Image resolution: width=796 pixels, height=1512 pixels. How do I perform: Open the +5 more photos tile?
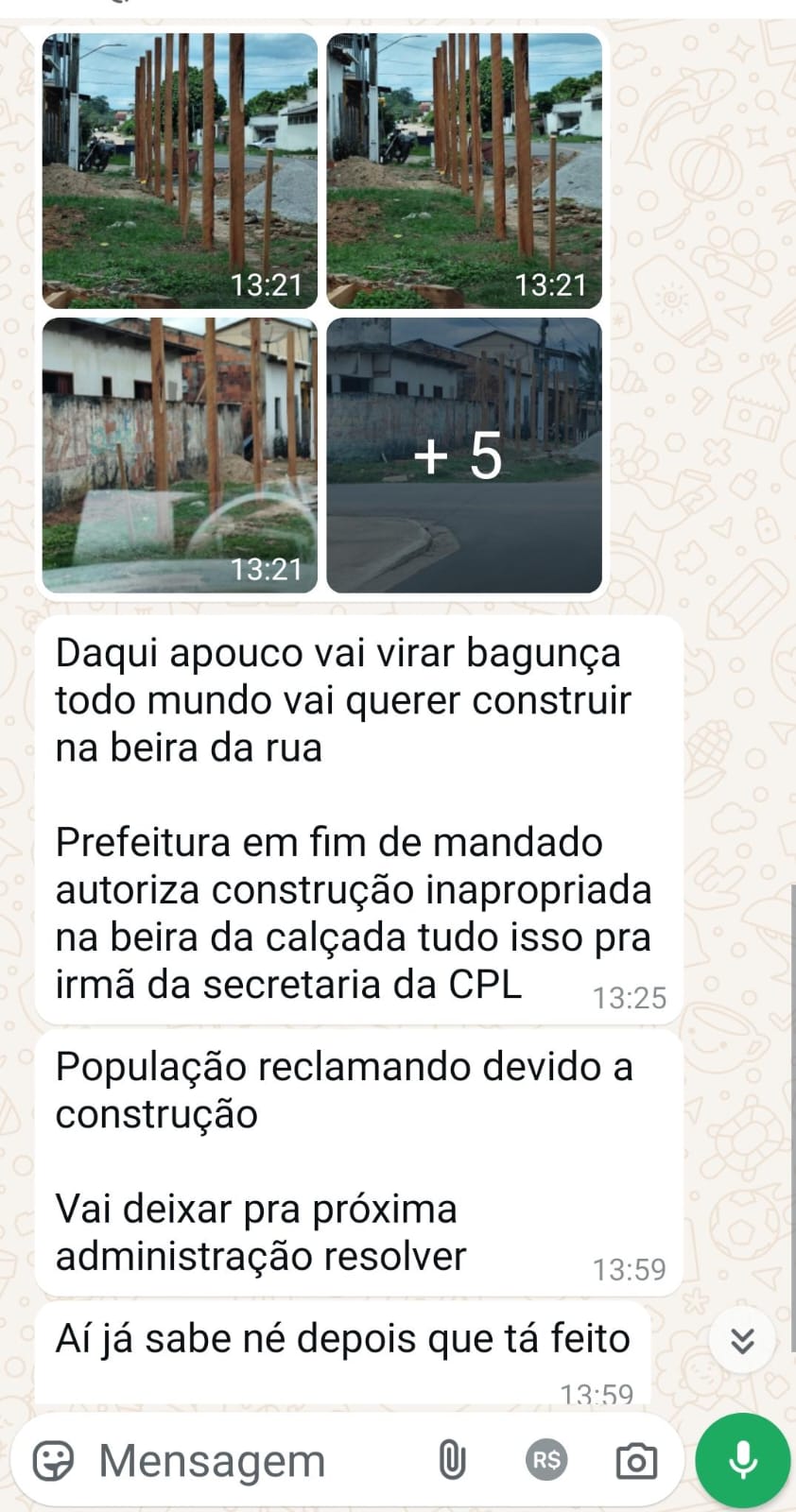[x=464, y=455]
